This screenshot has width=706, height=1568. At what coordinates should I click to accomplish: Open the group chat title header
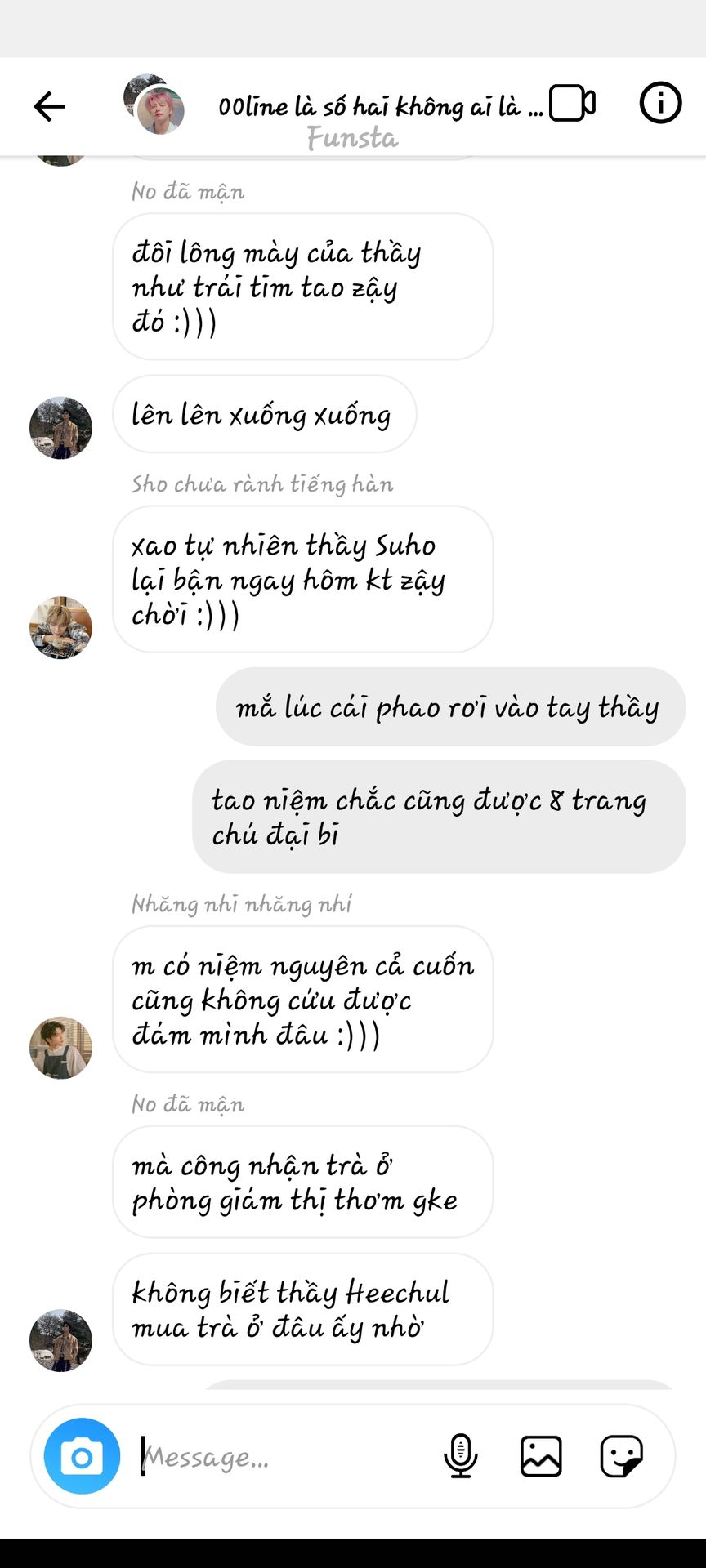coord(380,107)
